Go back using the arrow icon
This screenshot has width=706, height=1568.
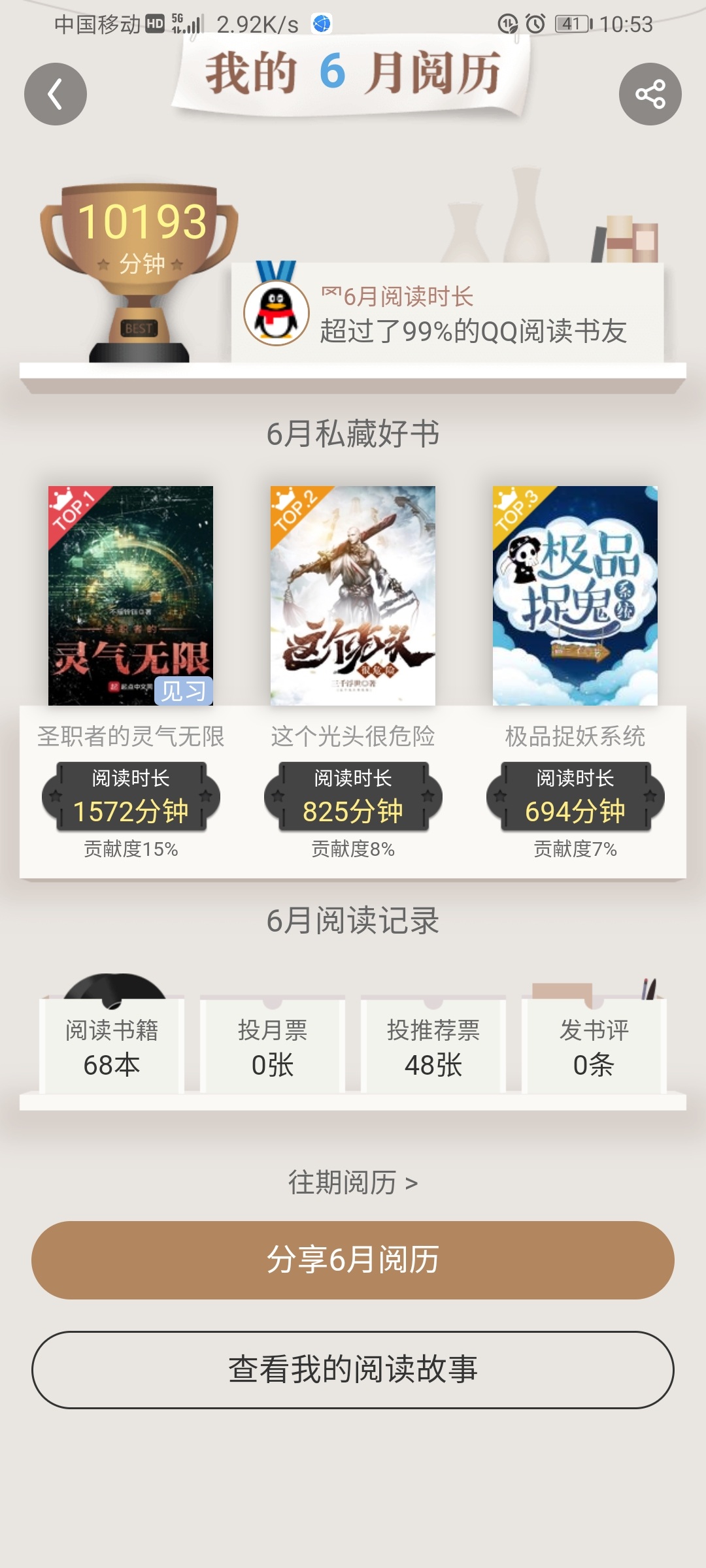[x=56, y=94]
